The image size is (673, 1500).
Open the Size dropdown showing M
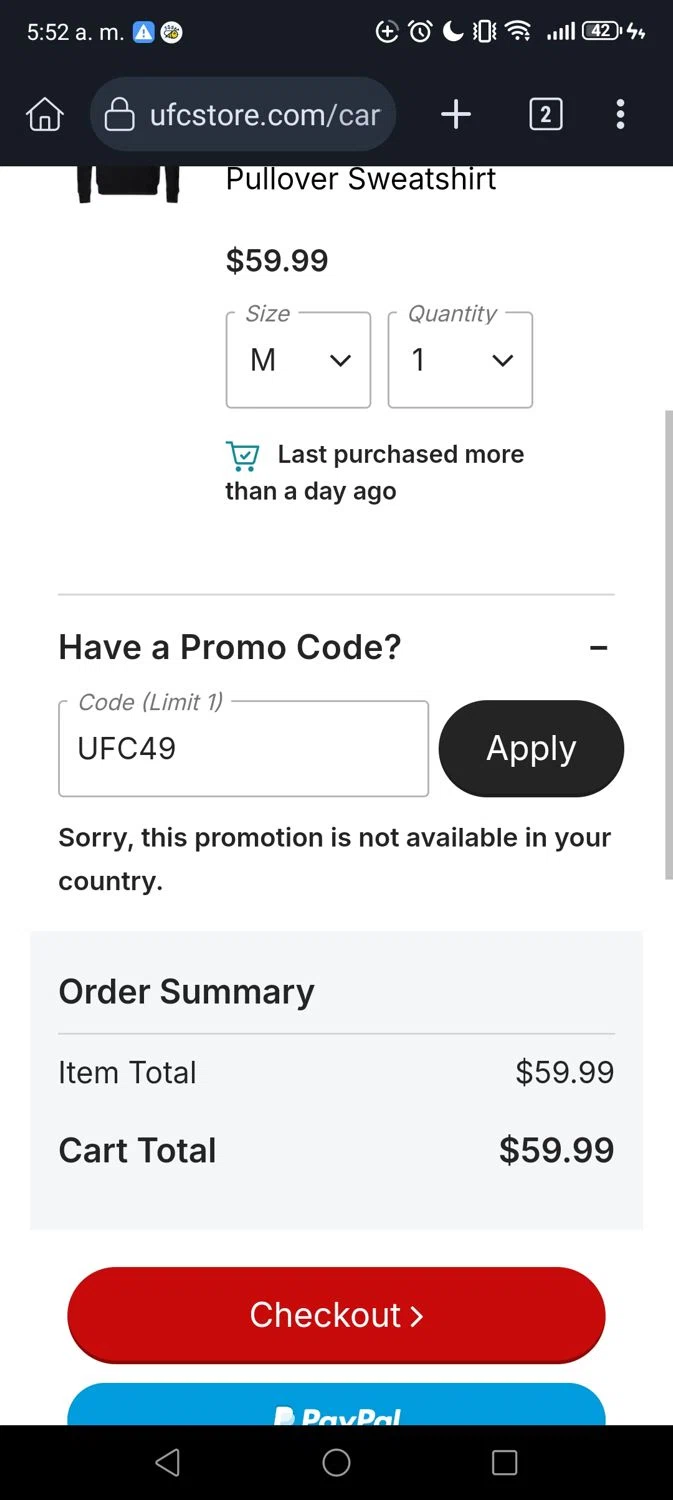[298, 360]
